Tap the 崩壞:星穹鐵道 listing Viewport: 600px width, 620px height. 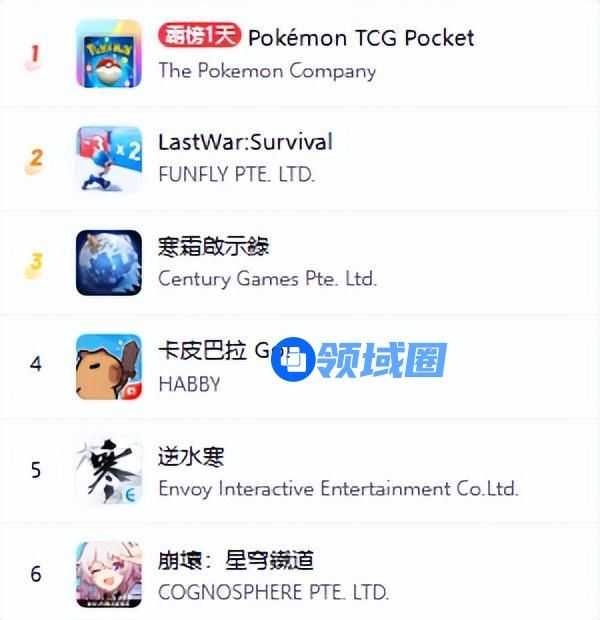pos(236,561)
